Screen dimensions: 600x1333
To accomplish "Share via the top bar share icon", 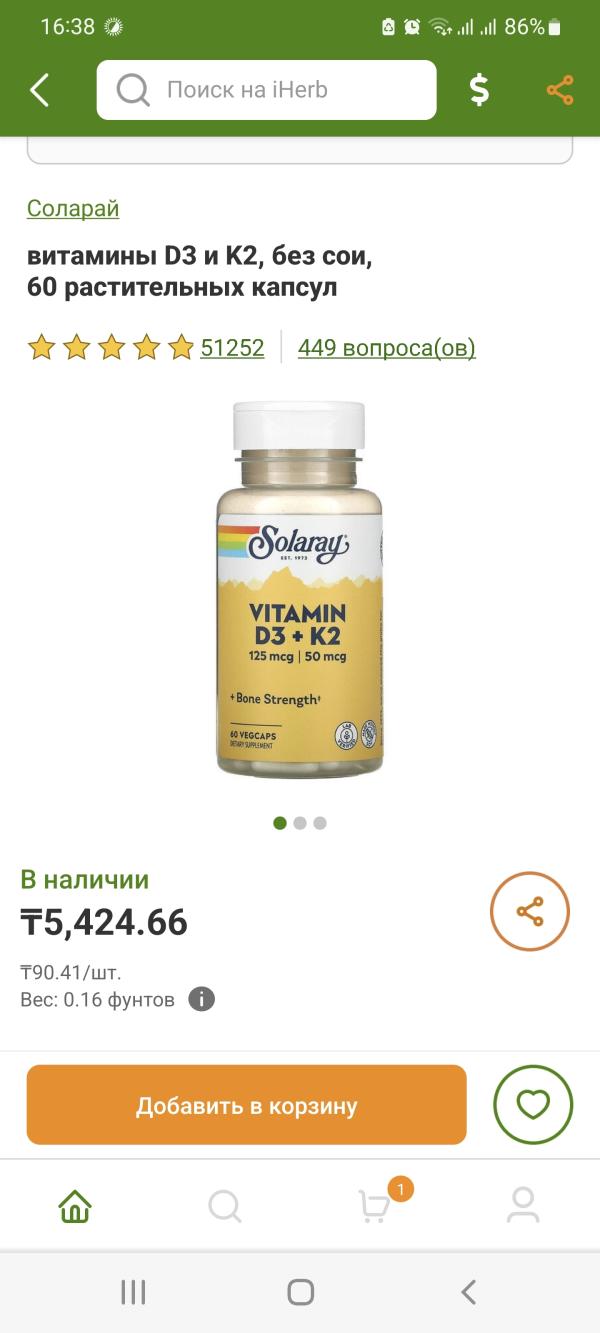I will (560, 90).
